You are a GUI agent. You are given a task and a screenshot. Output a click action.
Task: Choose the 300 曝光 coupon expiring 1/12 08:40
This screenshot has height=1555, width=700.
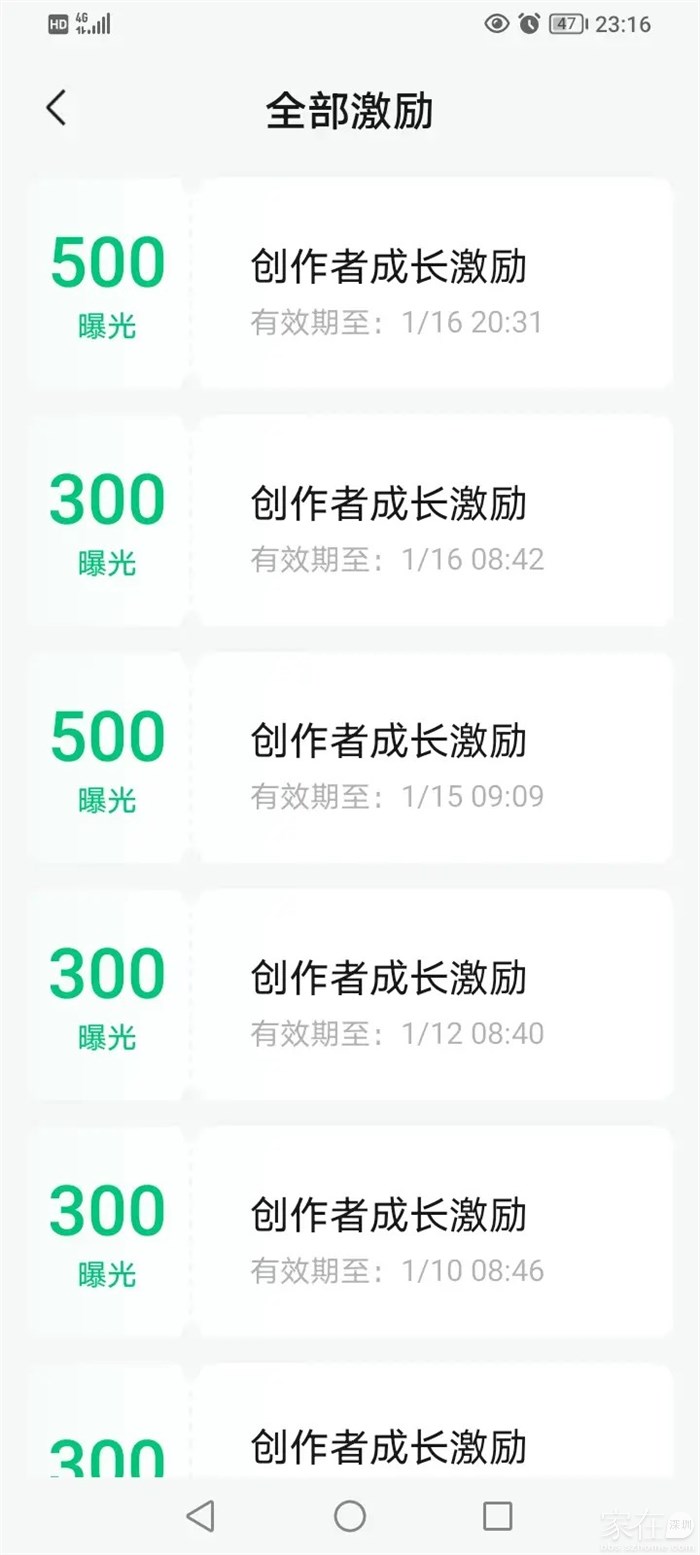pos(350,994)
